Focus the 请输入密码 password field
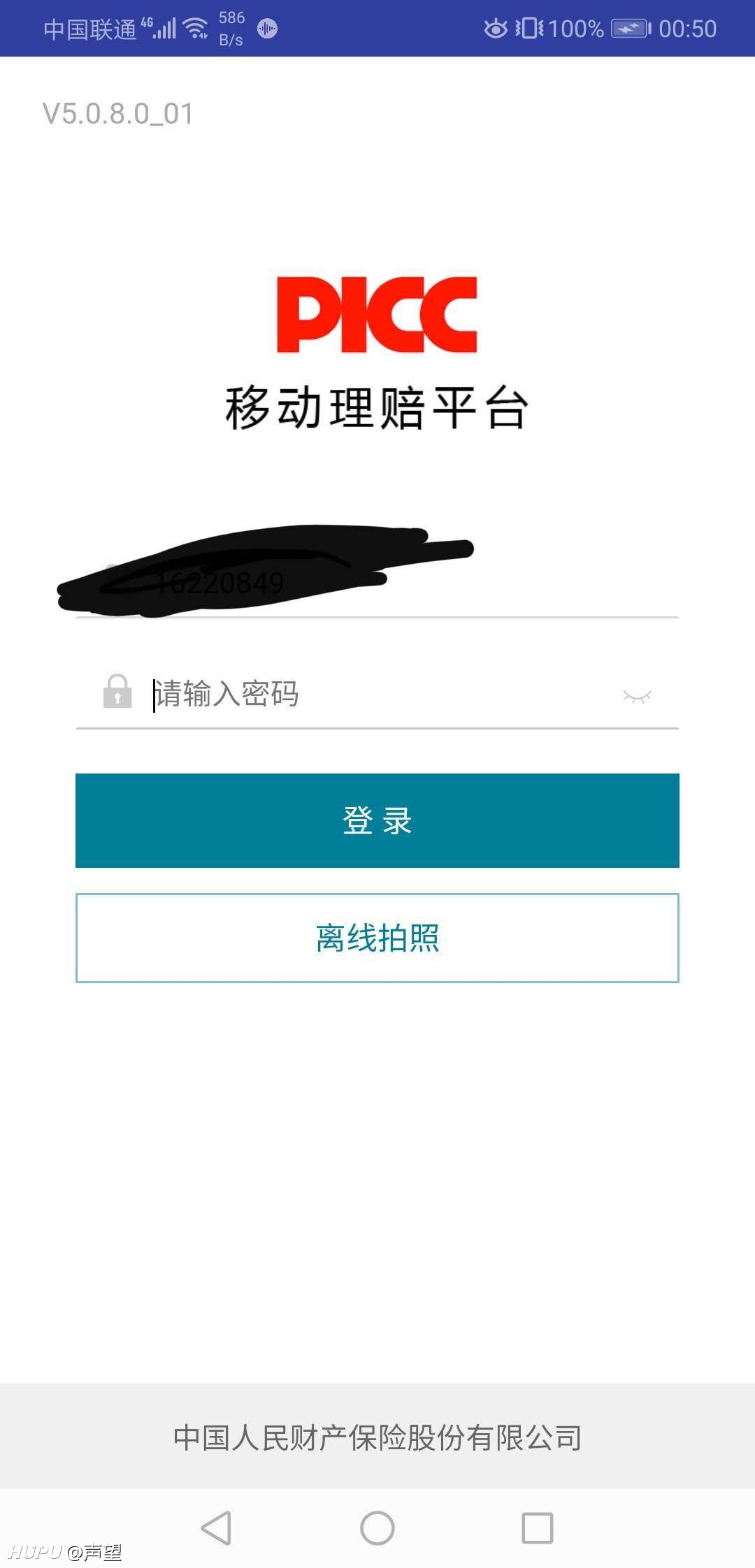 (377, 695)
